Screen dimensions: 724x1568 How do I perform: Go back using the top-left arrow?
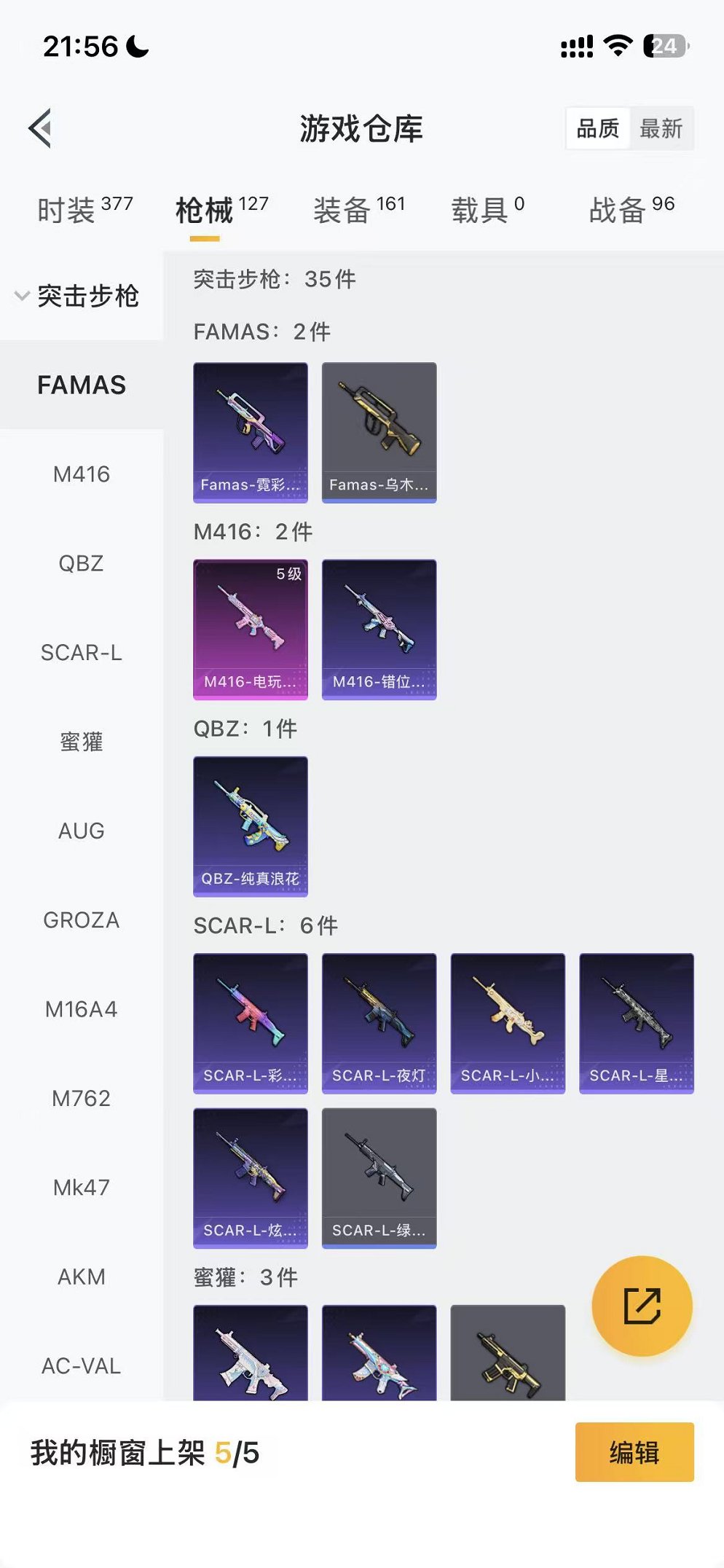tap(41, 128)
